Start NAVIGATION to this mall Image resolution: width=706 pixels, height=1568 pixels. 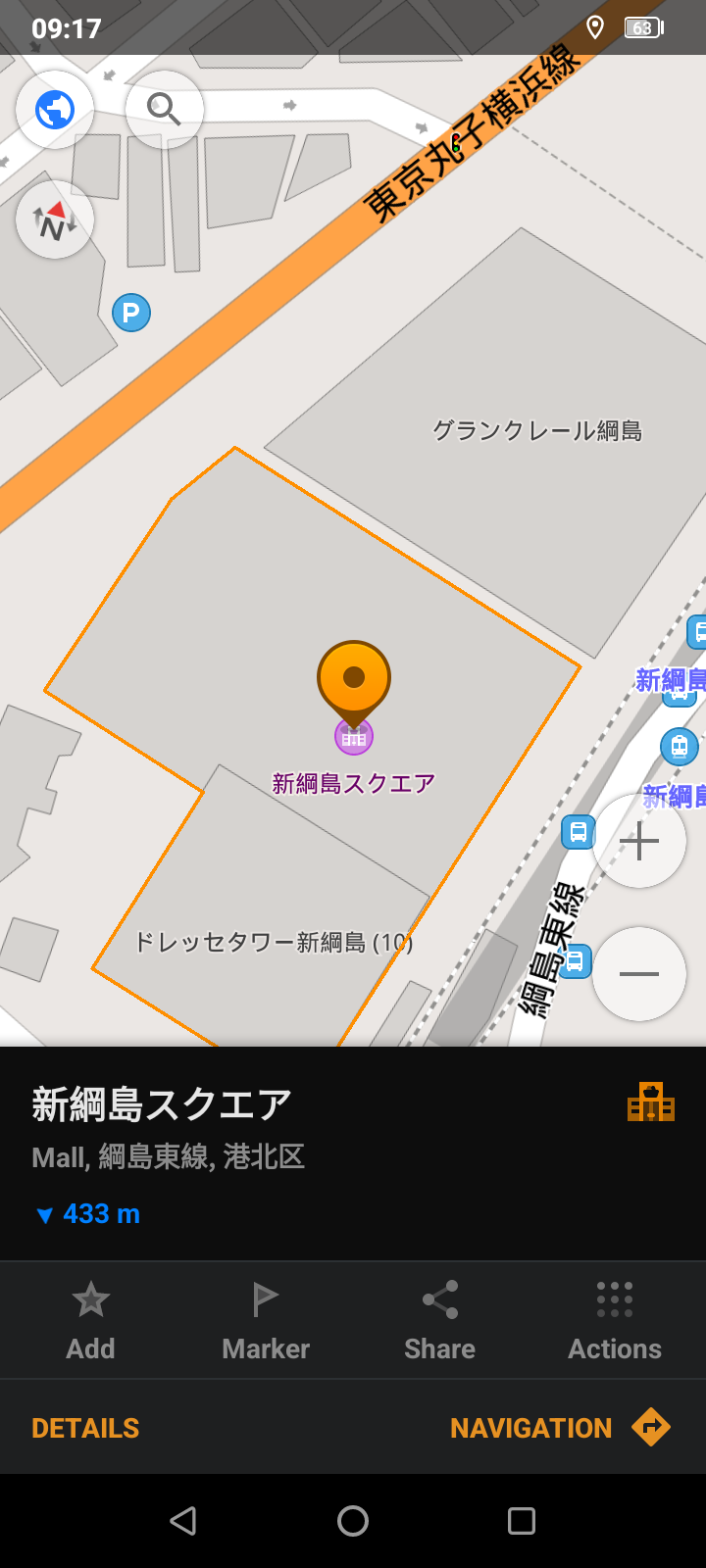pos(559,1428)
